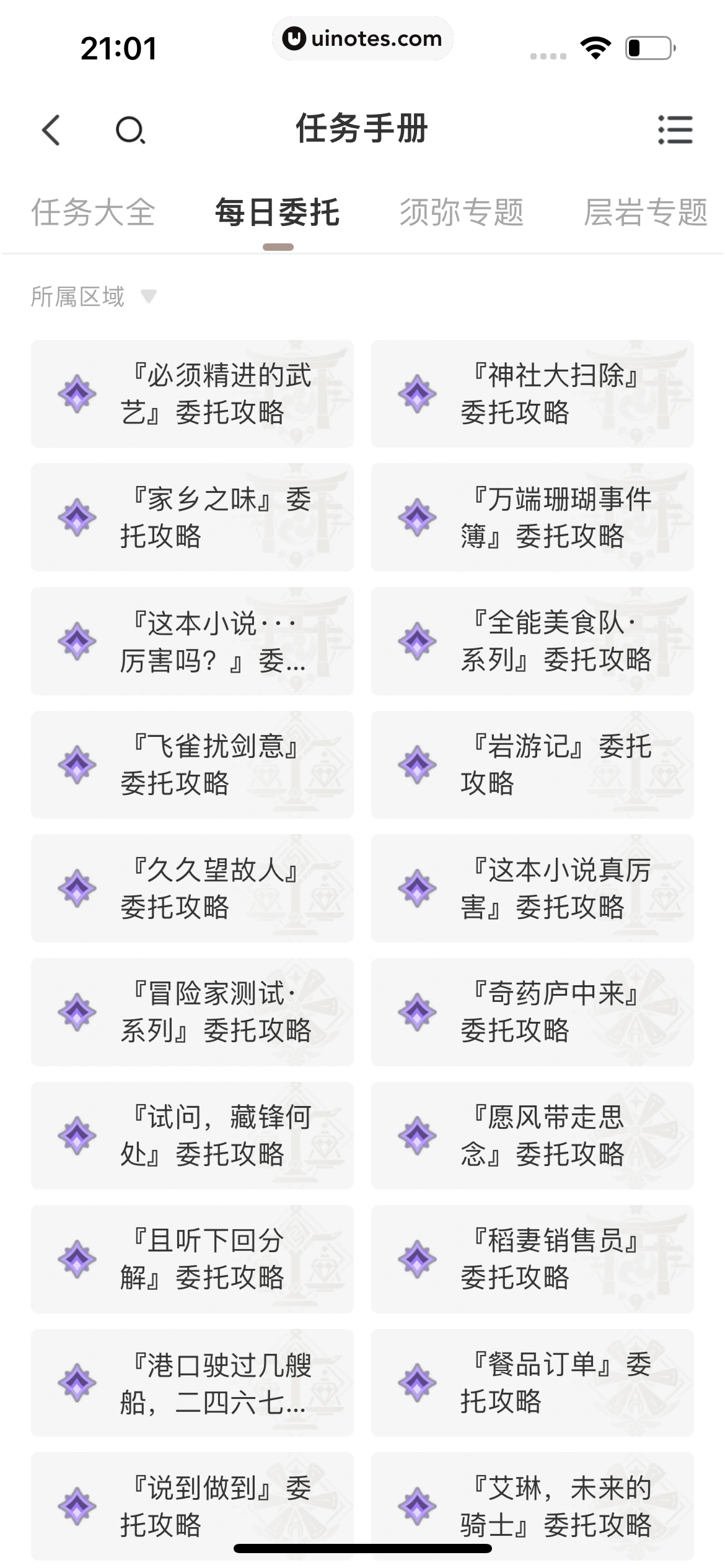Switch to the 须弥专题 tab
This screenshot has height=1568, width=725.
coord(464,212)
